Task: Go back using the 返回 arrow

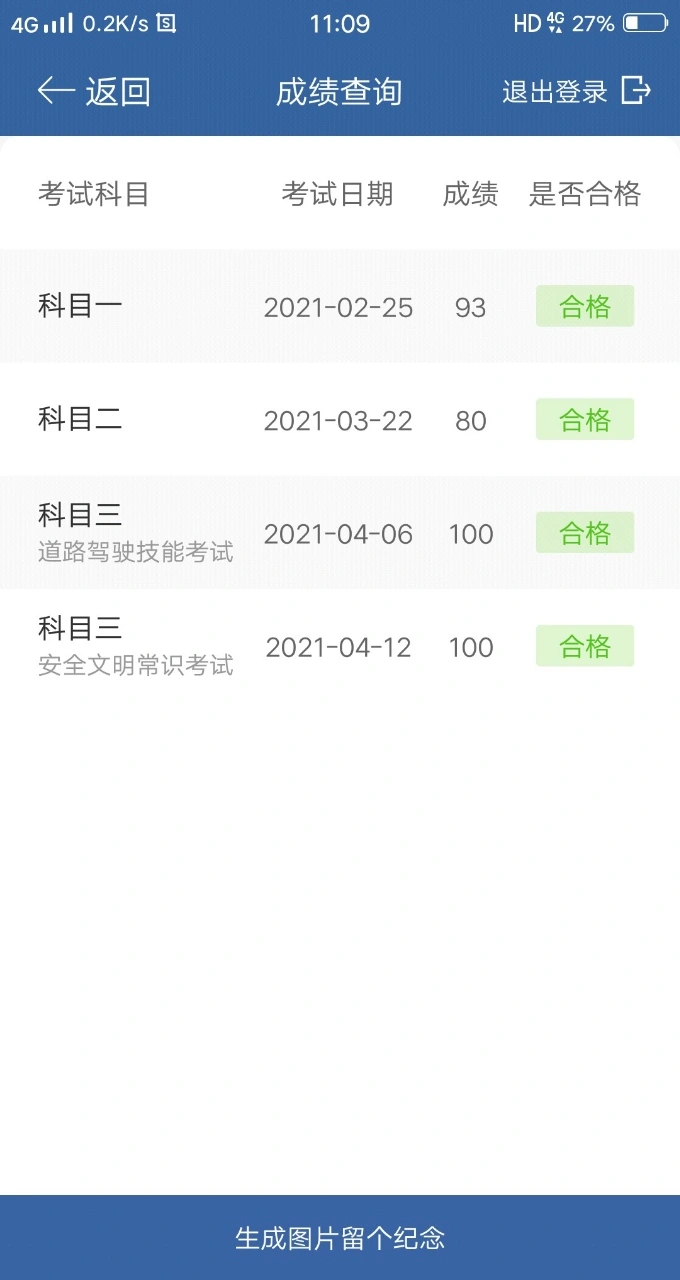Action: pos(92,91)
